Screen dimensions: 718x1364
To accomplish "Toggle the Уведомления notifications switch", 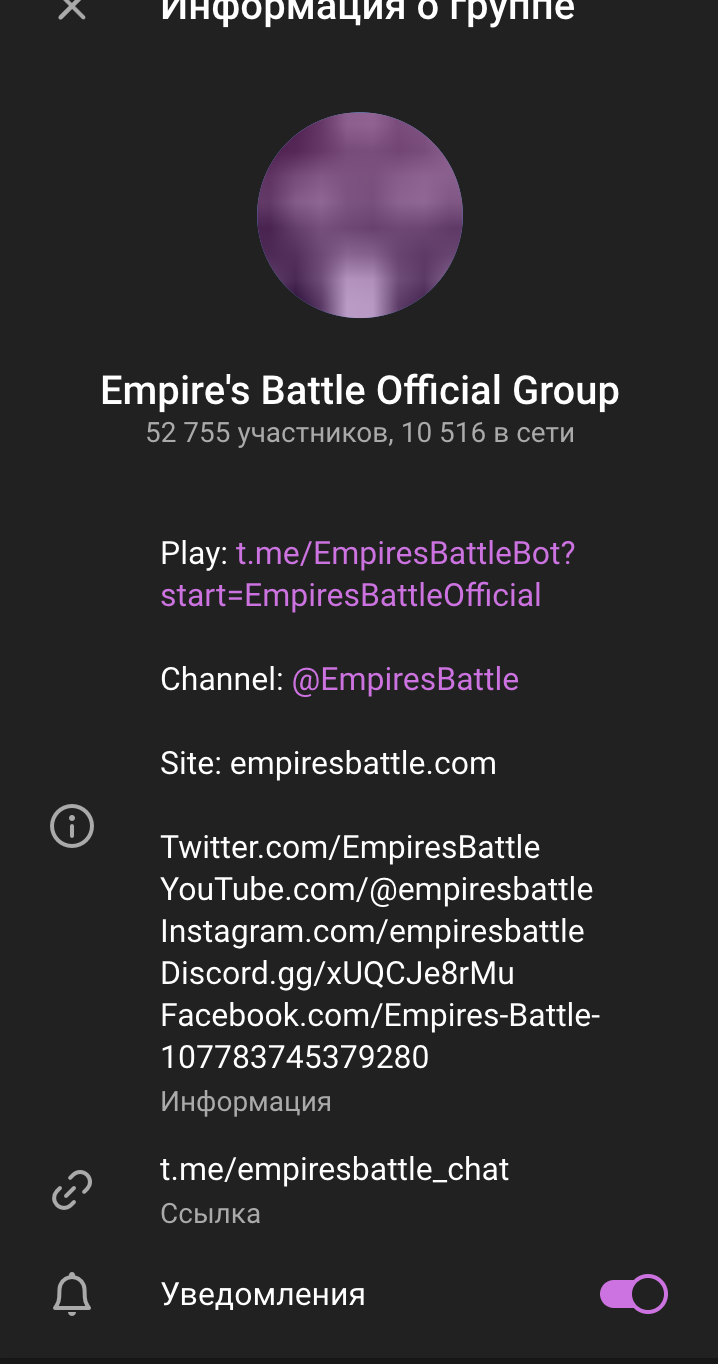I will click(x=633, y=1294).
